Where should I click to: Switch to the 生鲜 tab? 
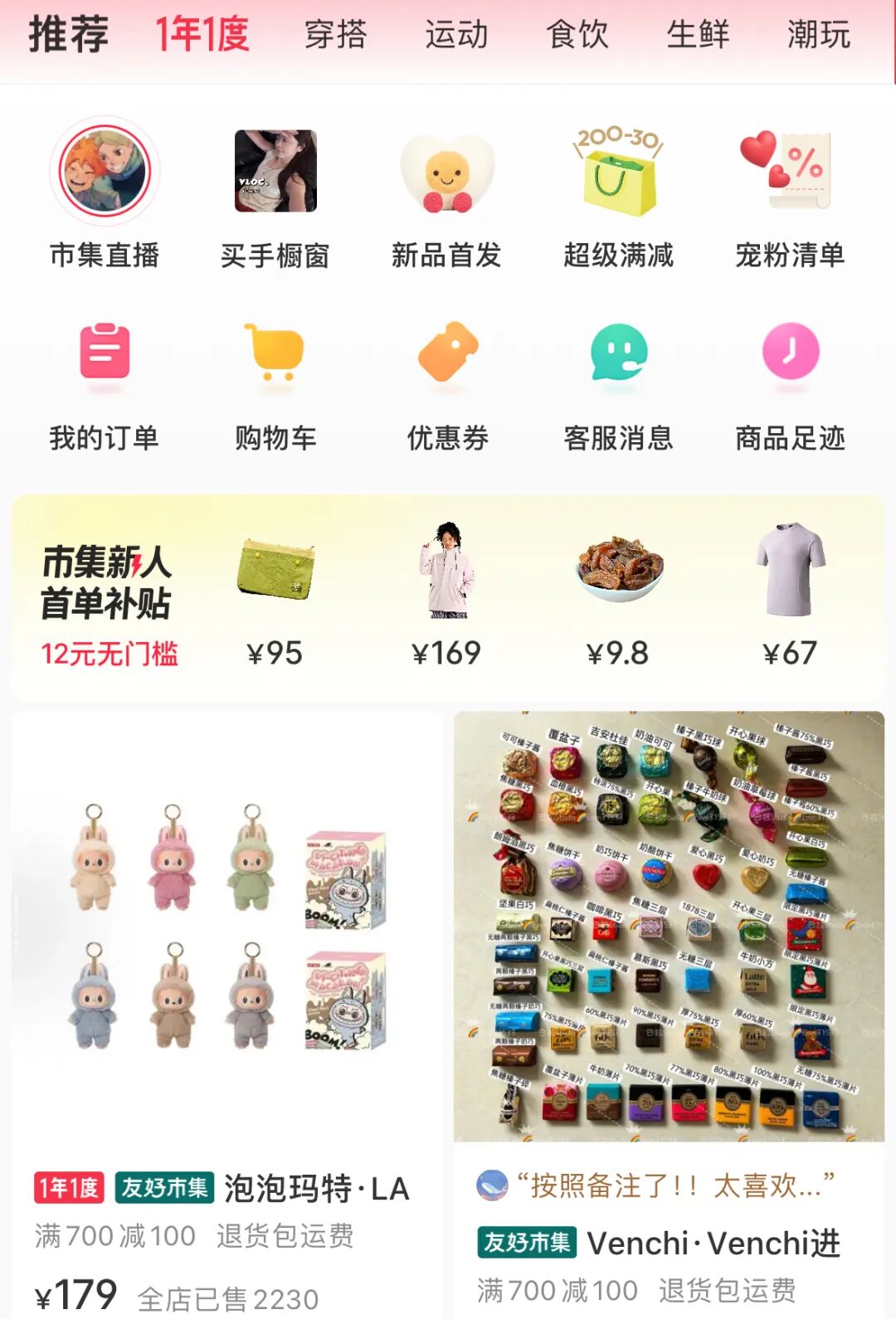tap(698, 35)
